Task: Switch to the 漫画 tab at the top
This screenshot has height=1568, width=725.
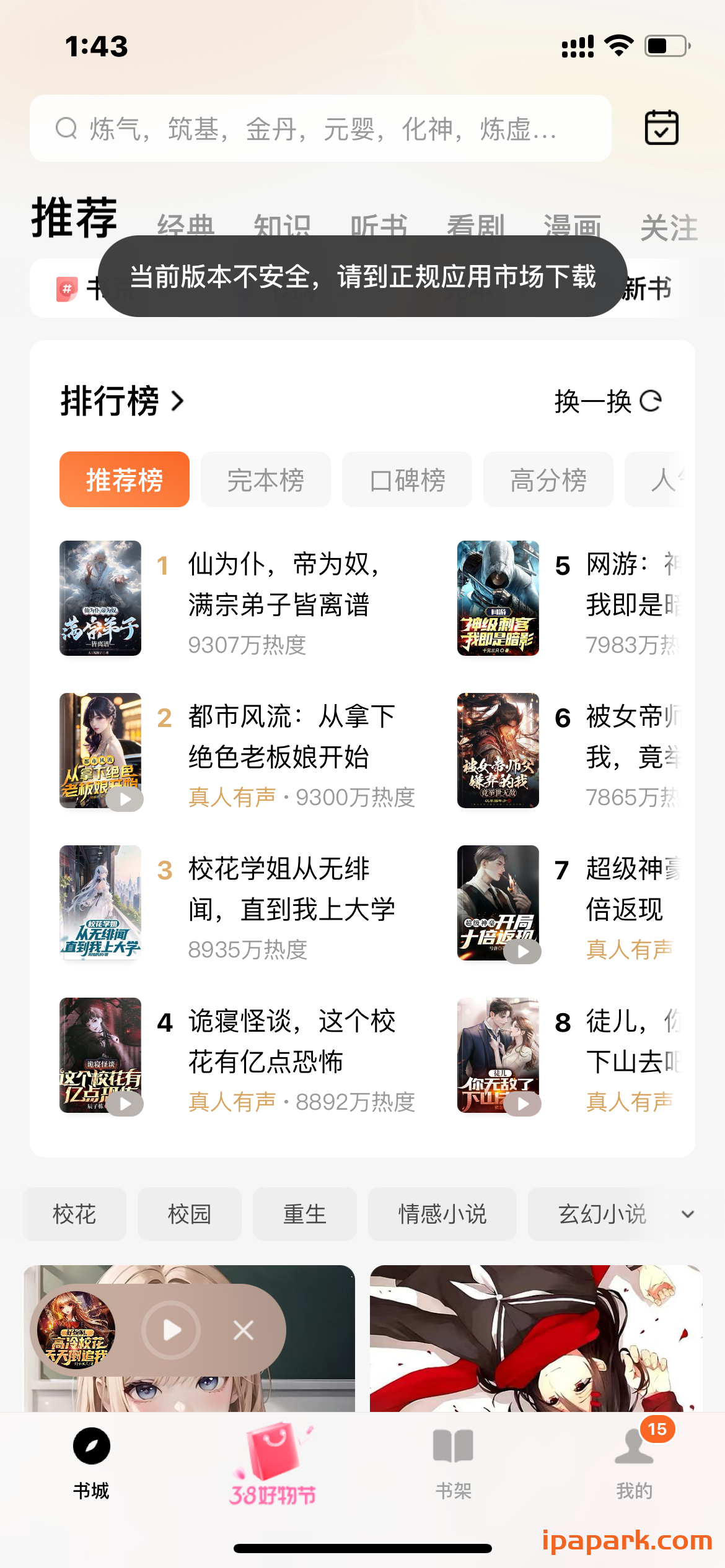Action: pyautogui.click(x=571, y=227)
